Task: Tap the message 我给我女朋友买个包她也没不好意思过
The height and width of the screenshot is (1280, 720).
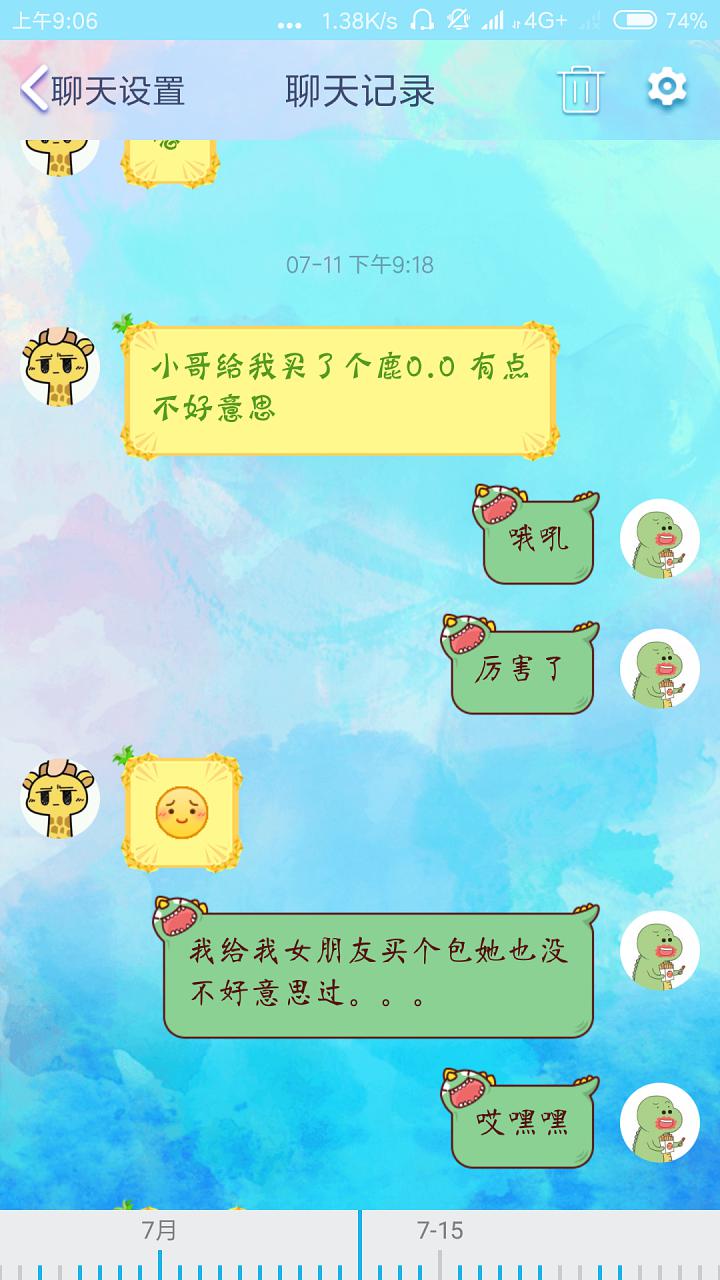Action: point(378,969)
